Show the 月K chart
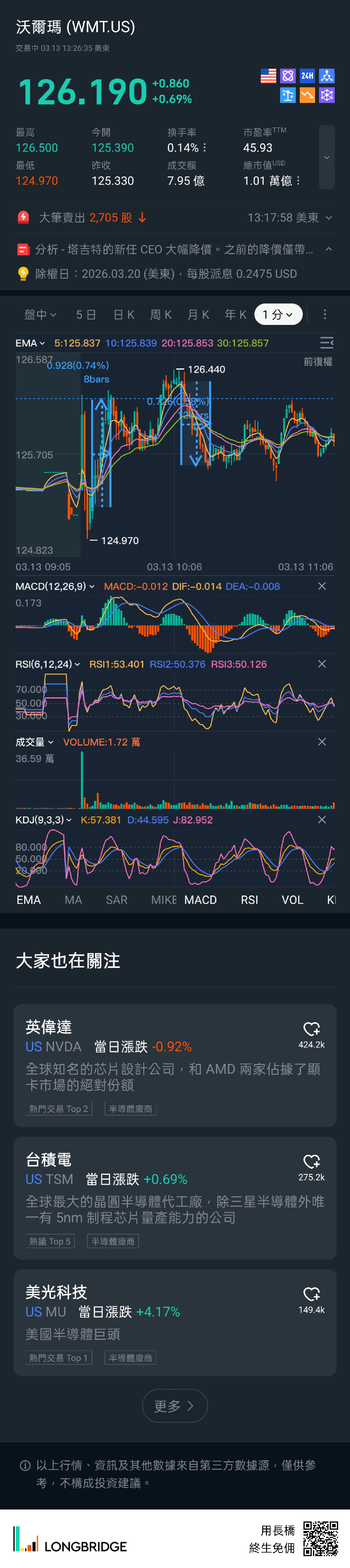 coord(198,314)
